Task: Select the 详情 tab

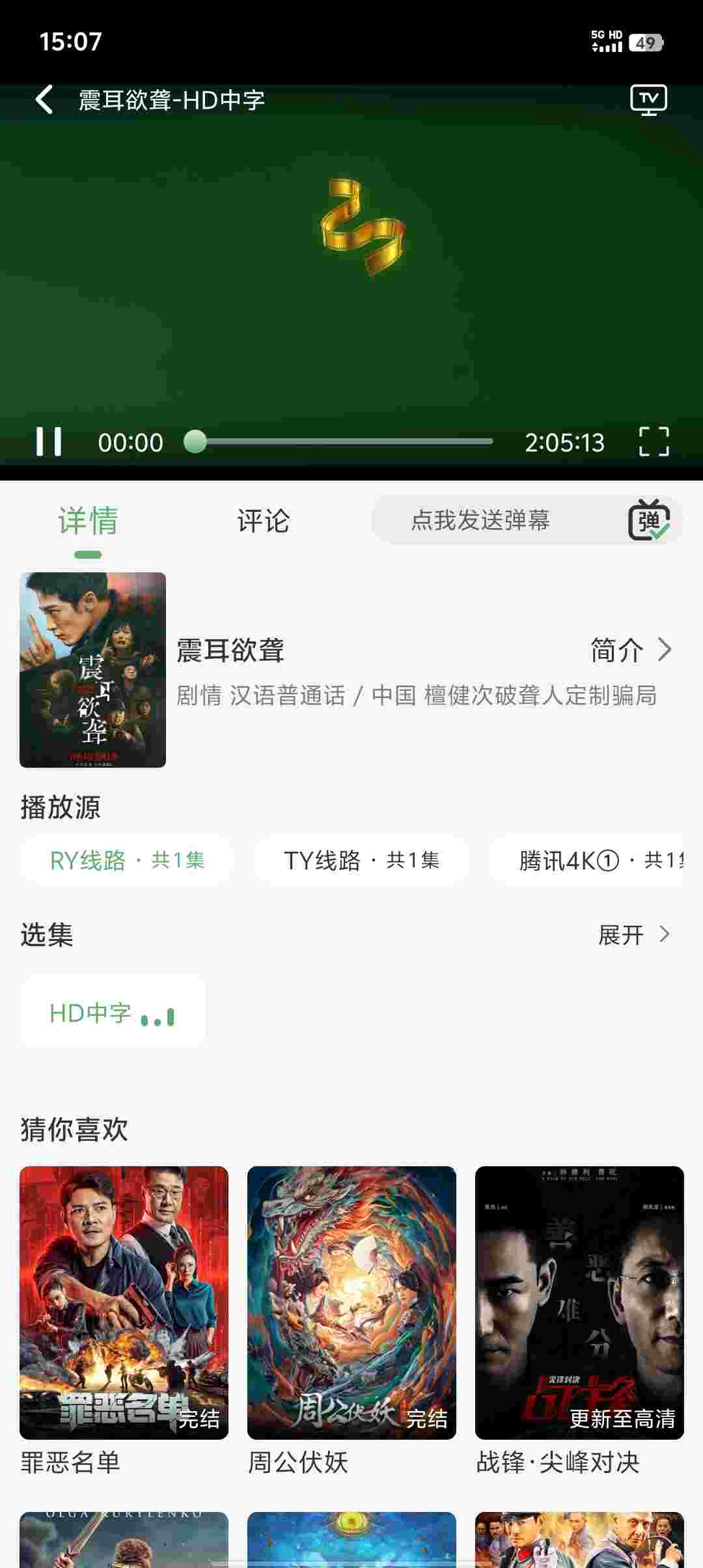Action: 88,521
